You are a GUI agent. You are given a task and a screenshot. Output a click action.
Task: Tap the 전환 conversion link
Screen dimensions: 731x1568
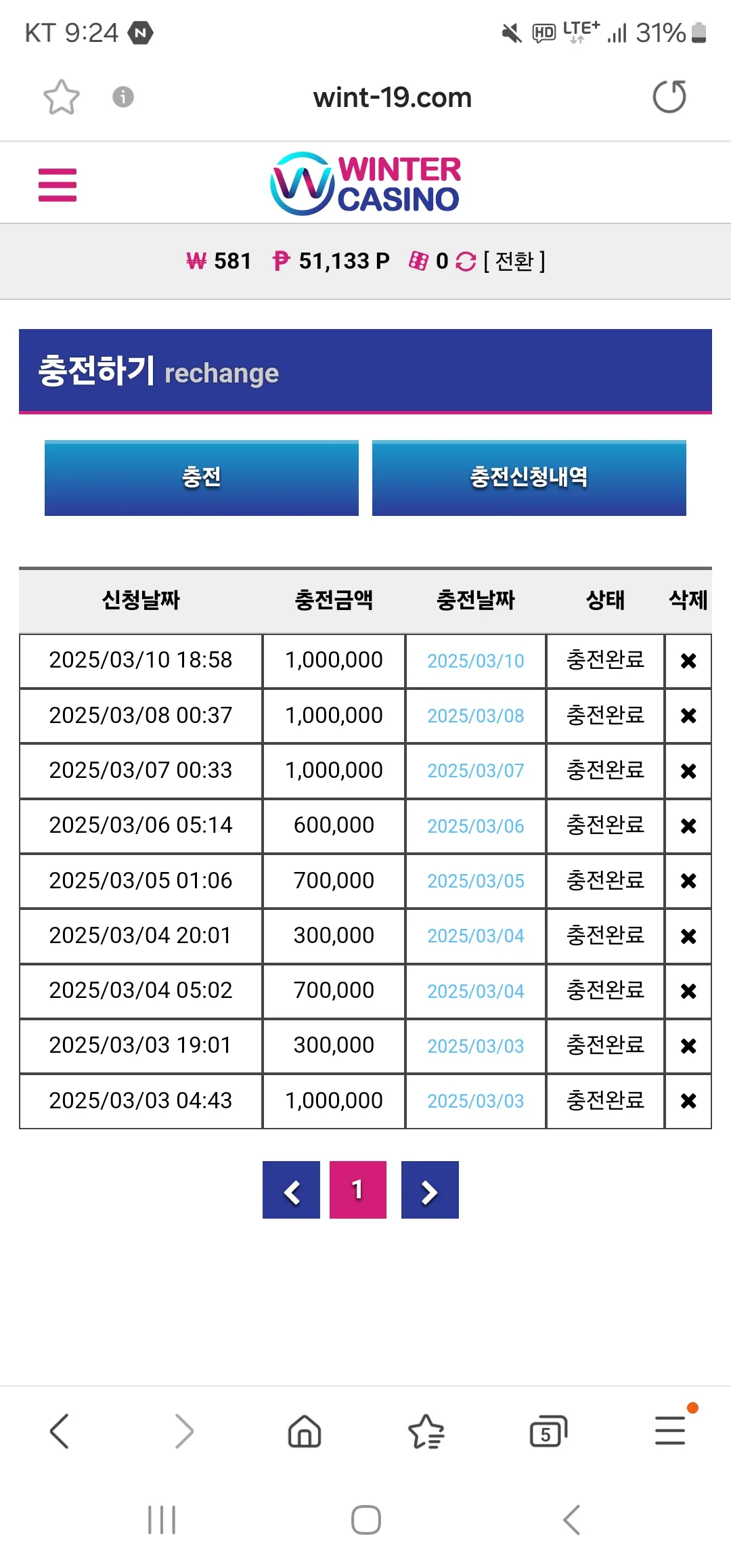tap(514, 261)
